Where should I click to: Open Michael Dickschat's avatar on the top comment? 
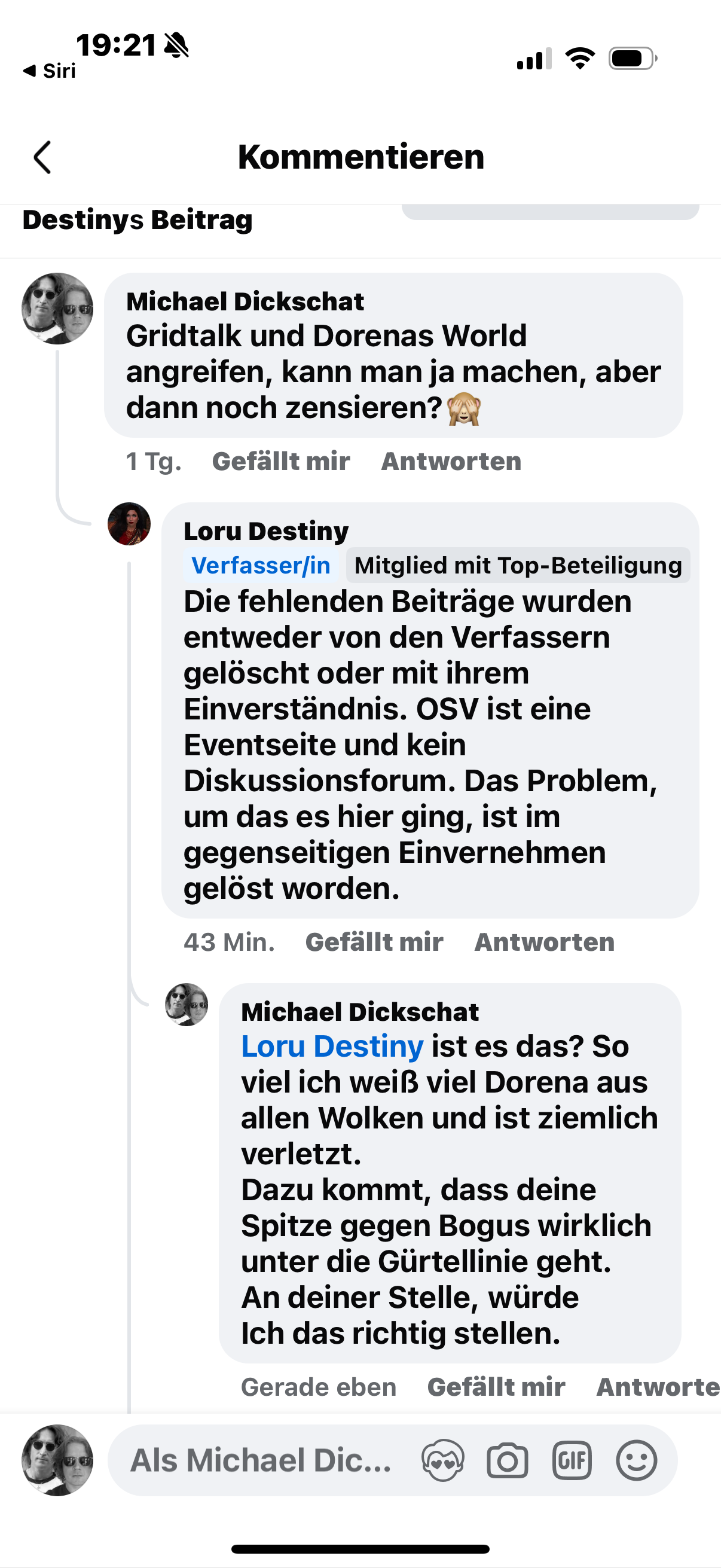coord(57,309)
